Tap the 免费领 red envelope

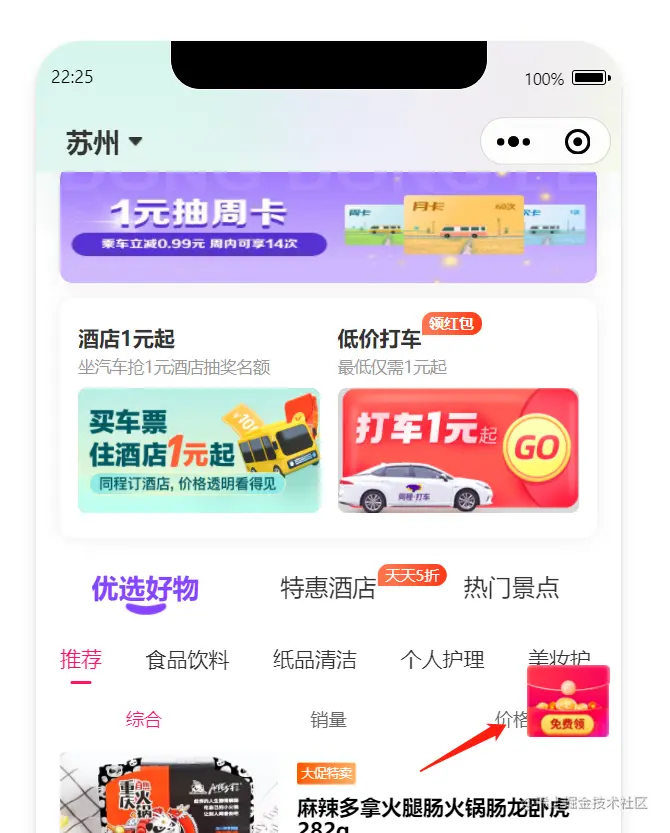coord(568,702)
